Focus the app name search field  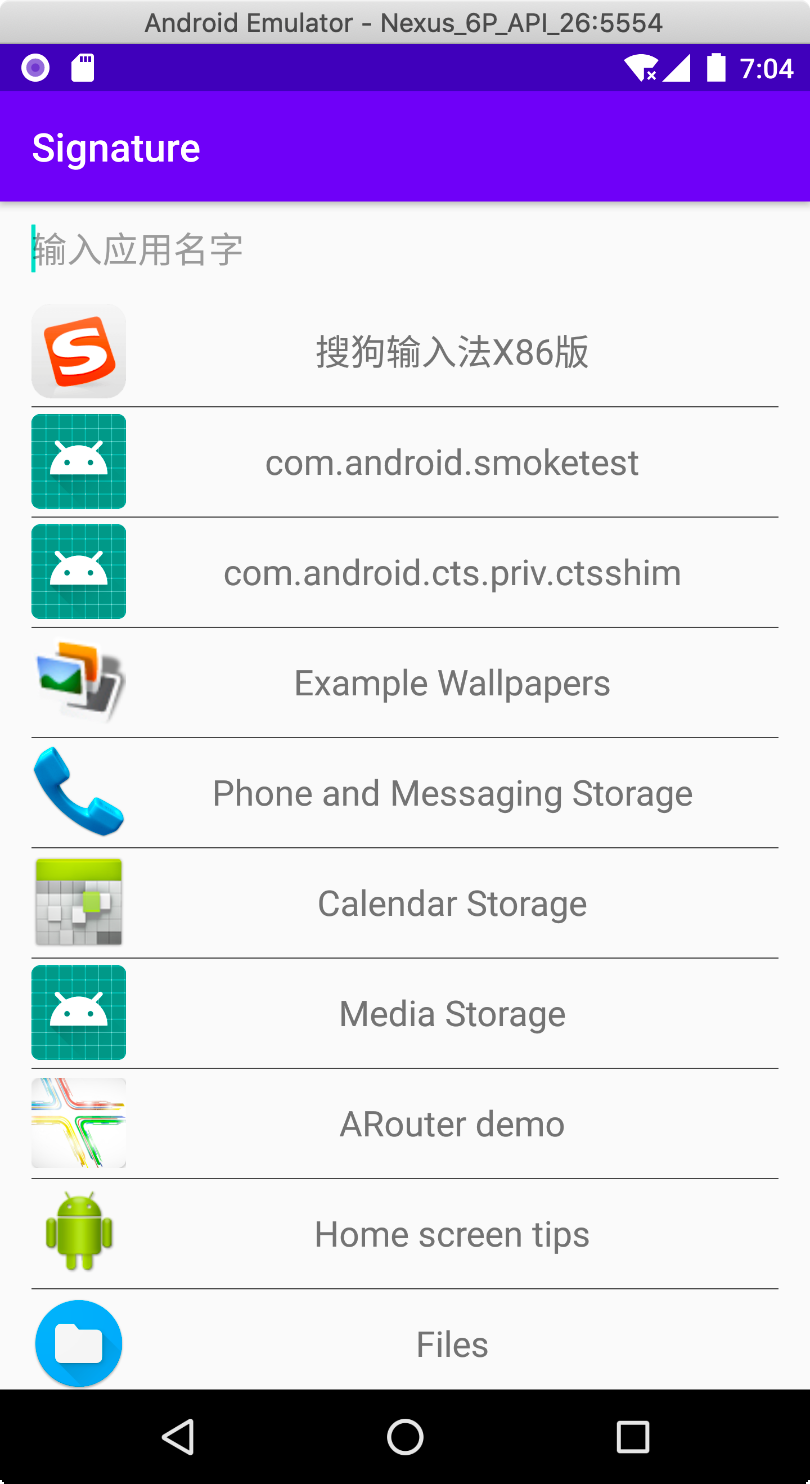[x=404, y=249]
